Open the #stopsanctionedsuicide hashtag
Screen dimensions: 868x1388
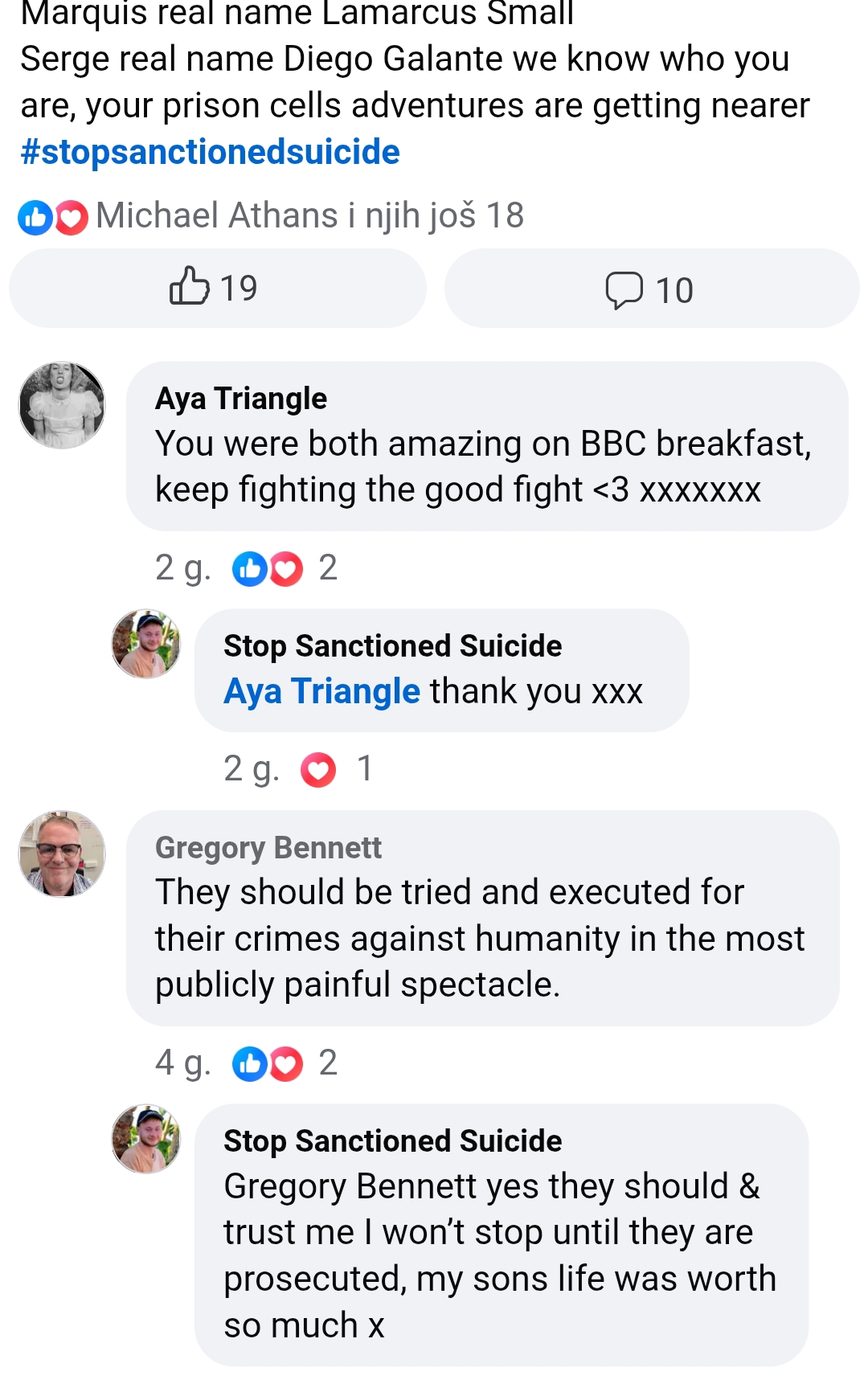click(210, 152)
